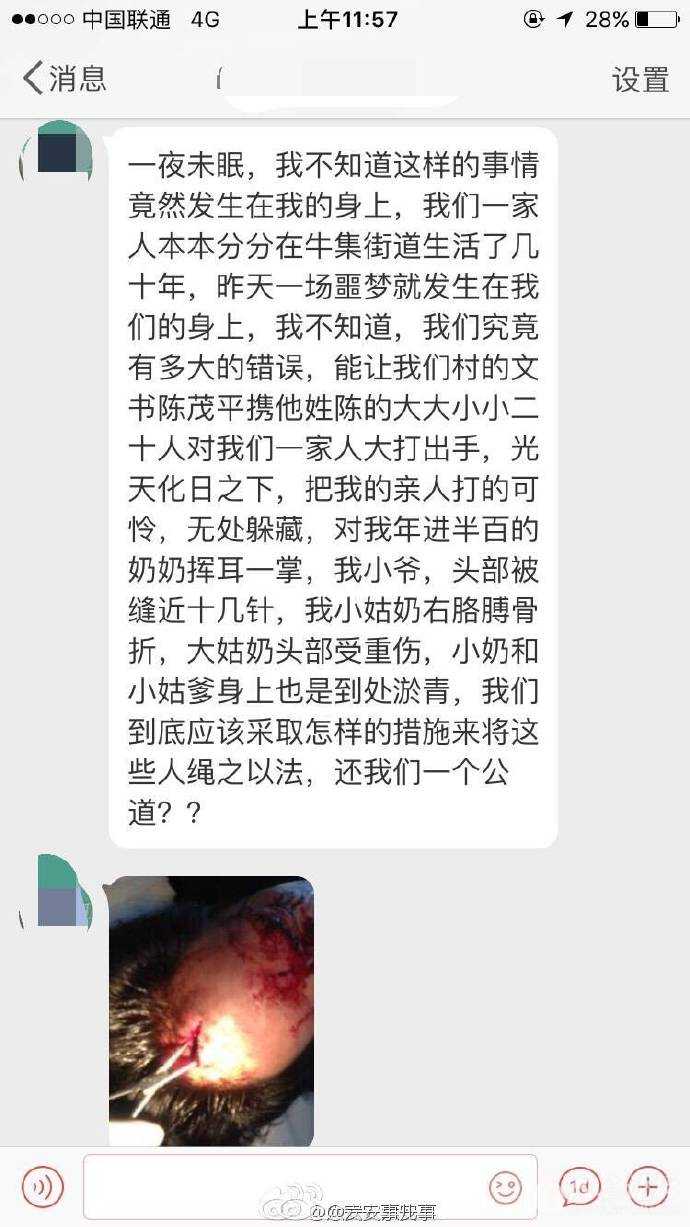Viewport: 690px width, 1227px height.
Task: Tap the voice message icon
Action: coord(43,1186)
